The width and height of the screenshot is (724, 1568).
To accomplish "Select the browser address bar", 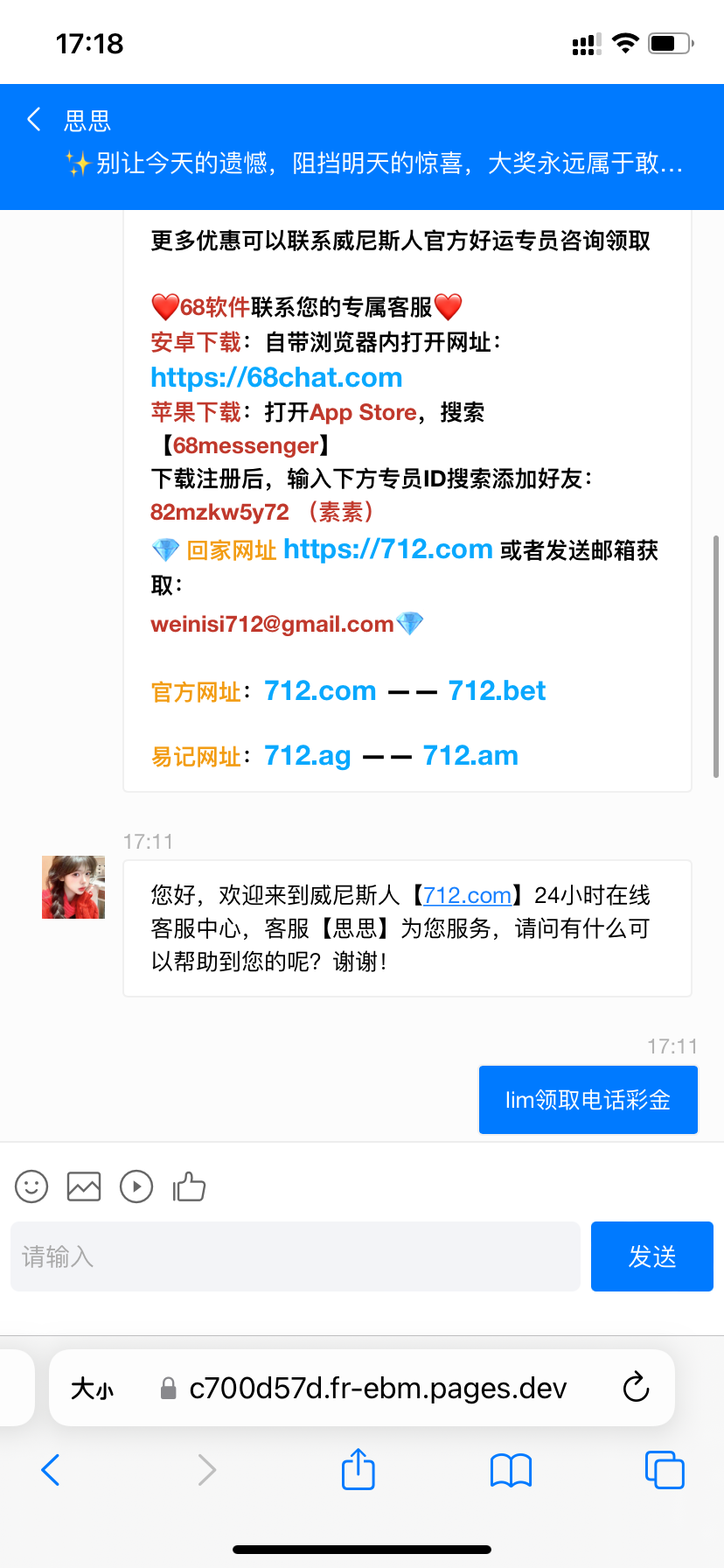I will [378, 1388].
